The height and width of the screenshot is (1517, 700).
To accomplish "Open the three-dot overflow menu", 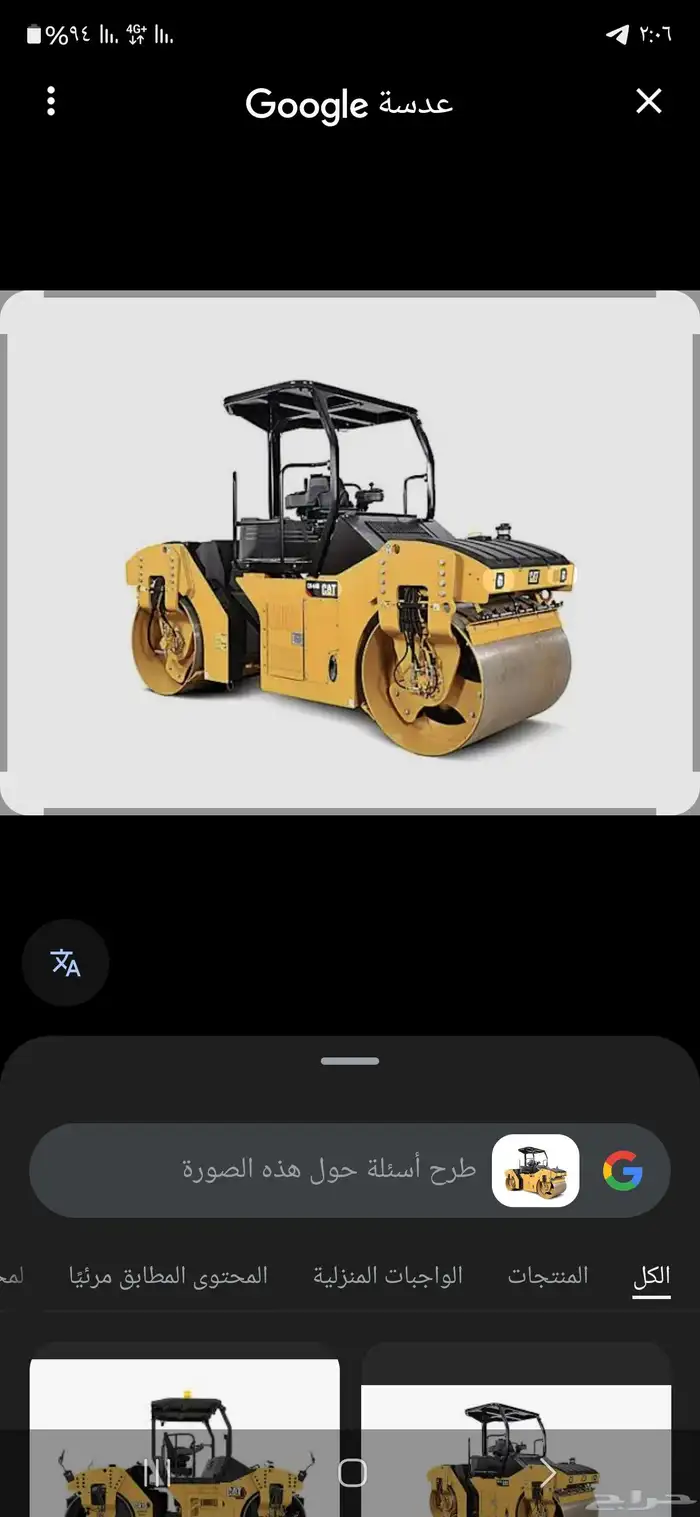I will 51,101.
